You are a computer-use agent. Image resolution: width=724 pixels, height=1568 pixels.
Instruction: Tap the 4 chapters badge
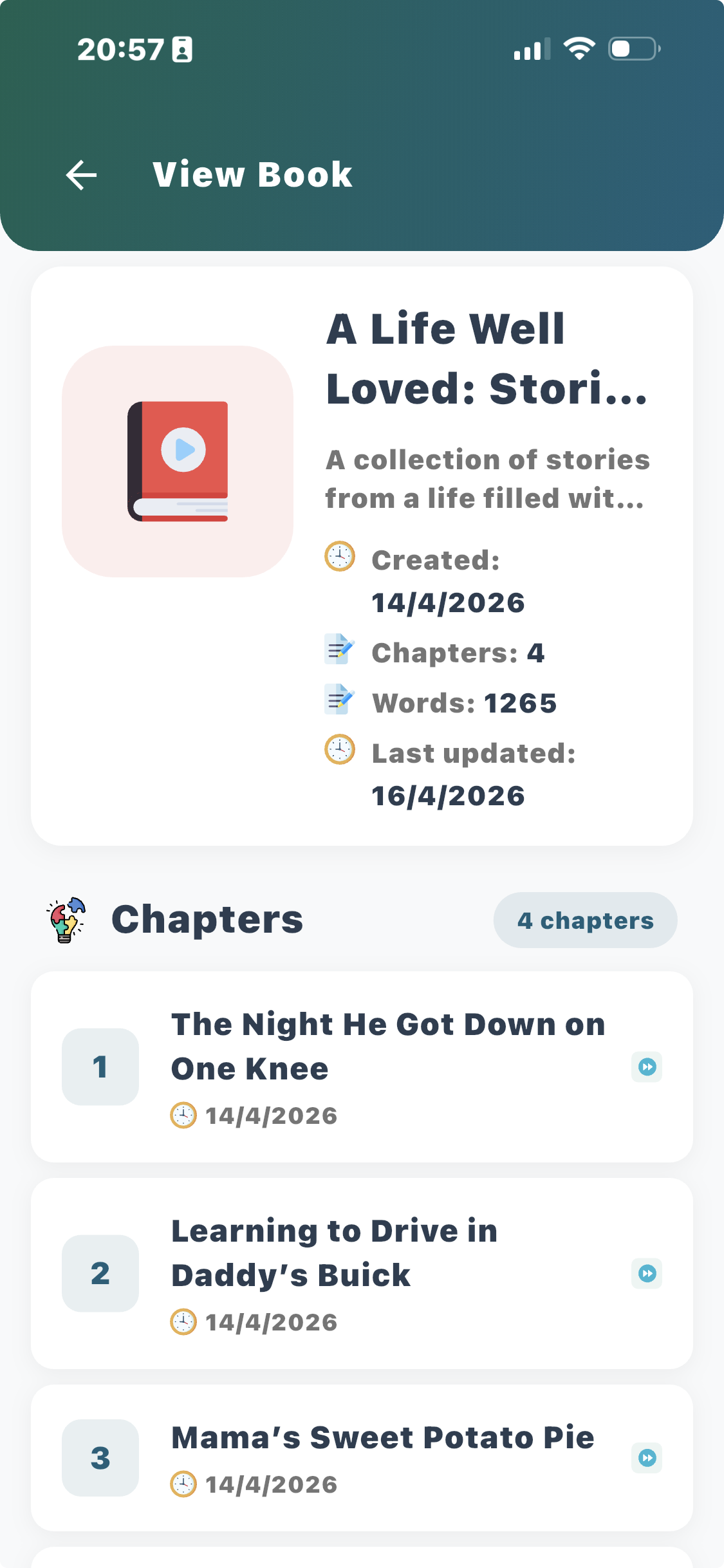coord(584,920)
